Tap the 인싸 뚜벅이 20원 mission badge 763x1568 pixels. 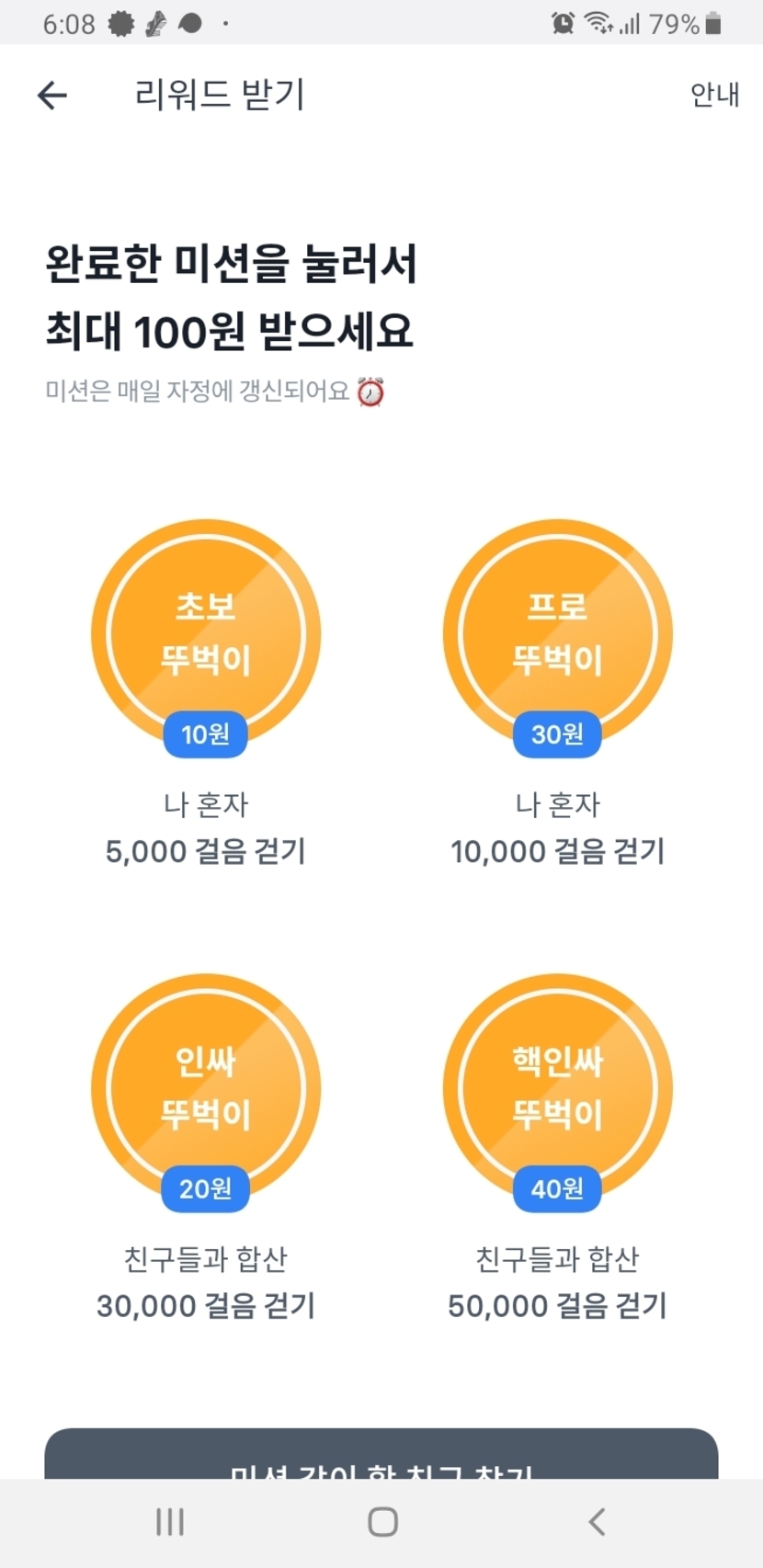click(206, 1088)
